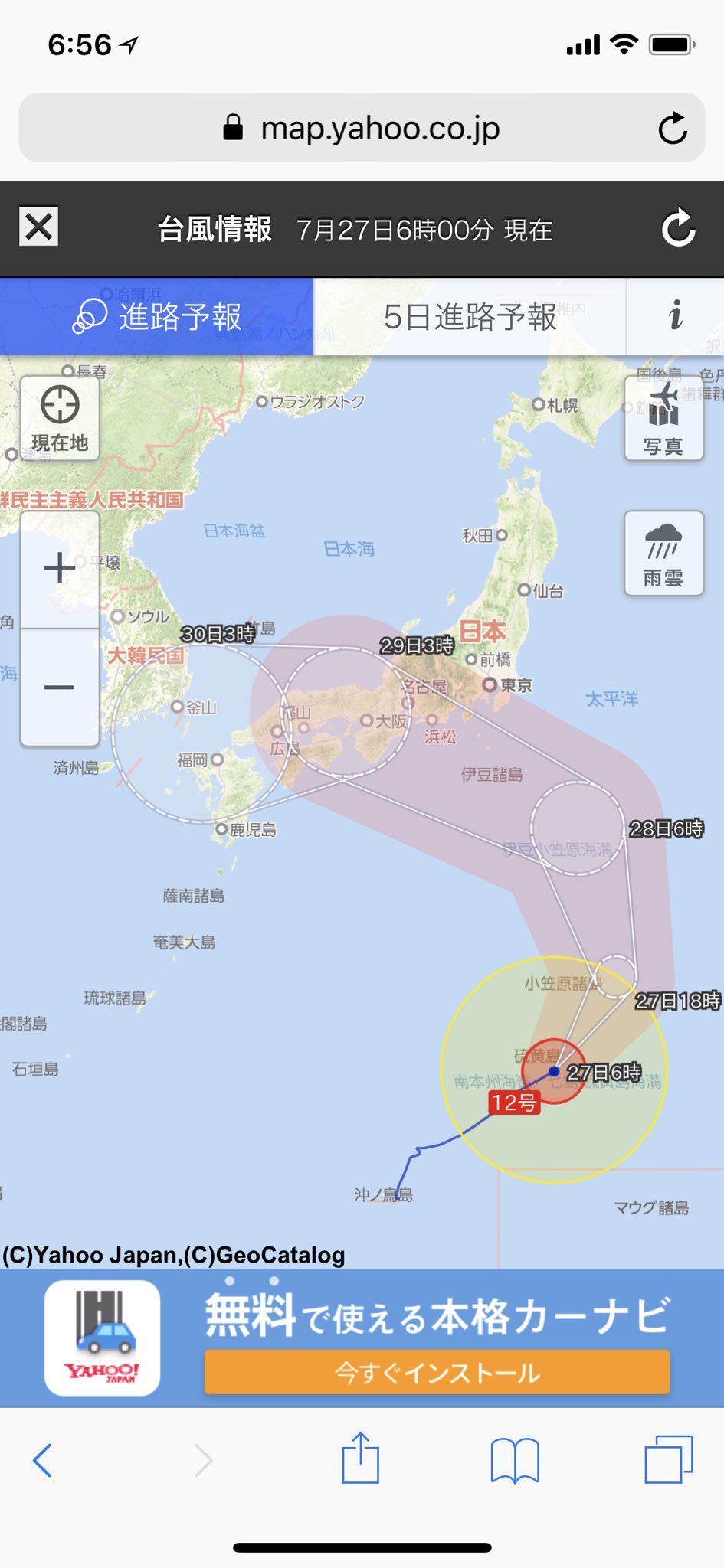
Task: Open the Yahoo car navi ad icon
Action: pos(103,1338)
